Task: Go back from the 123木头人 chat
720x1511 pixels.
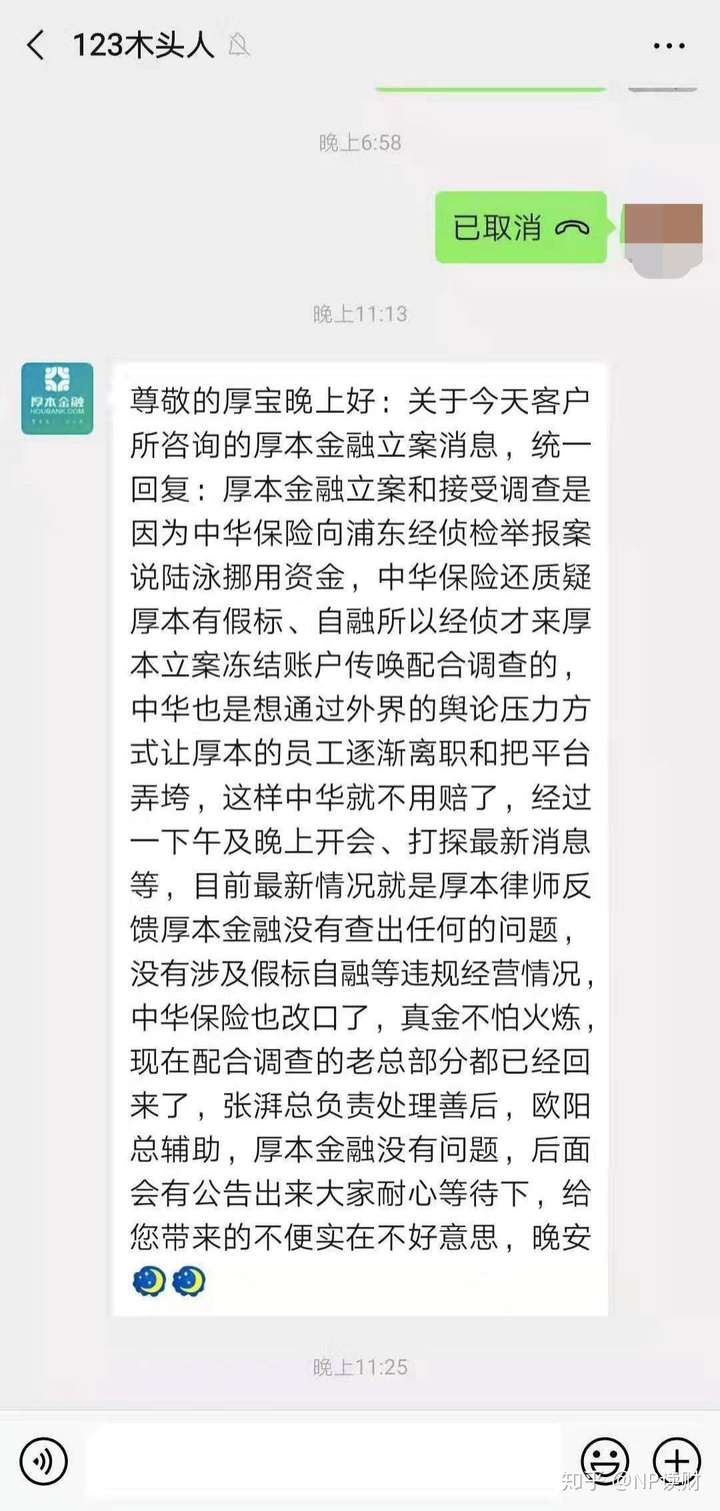Action: coord(36,45)
